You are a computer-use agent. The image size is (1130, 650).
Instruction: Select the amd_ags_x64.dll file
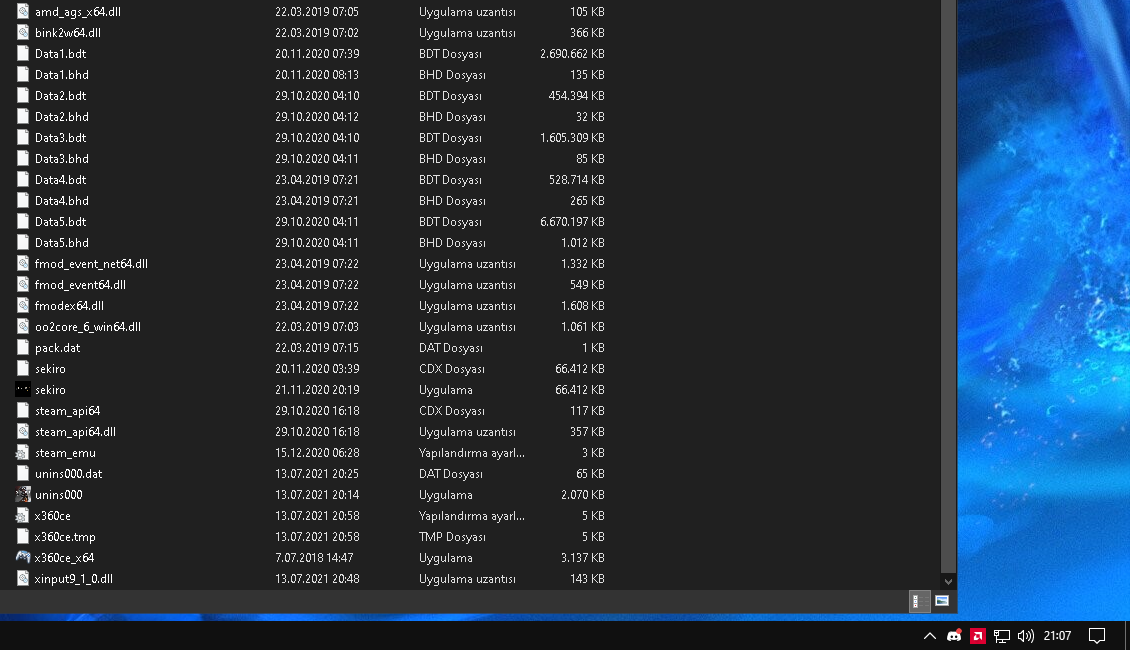pos(77,12)
